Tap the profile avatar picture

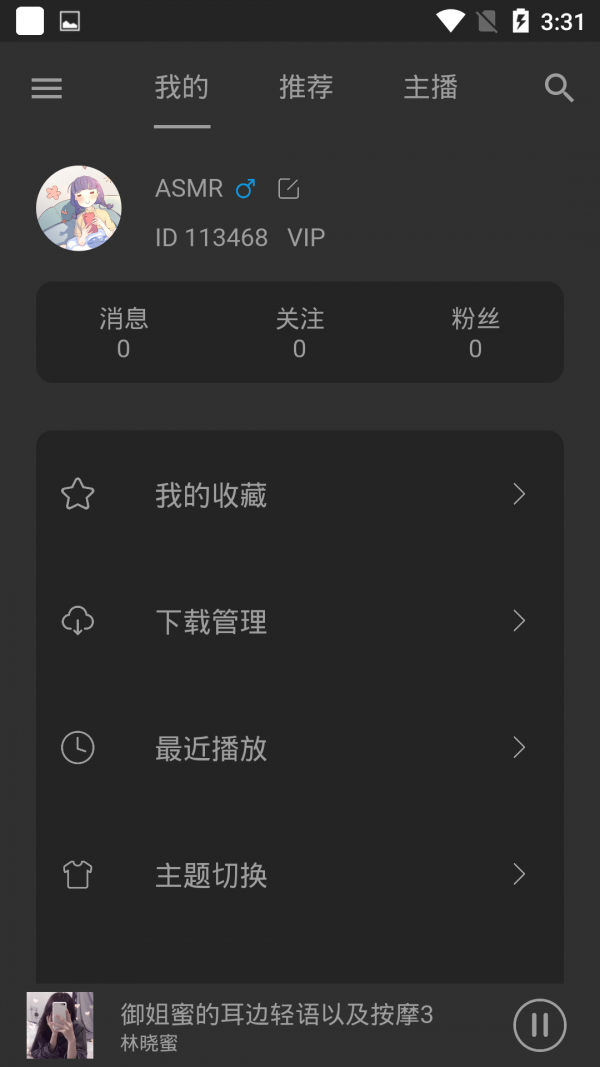click(x=79, y=208)
